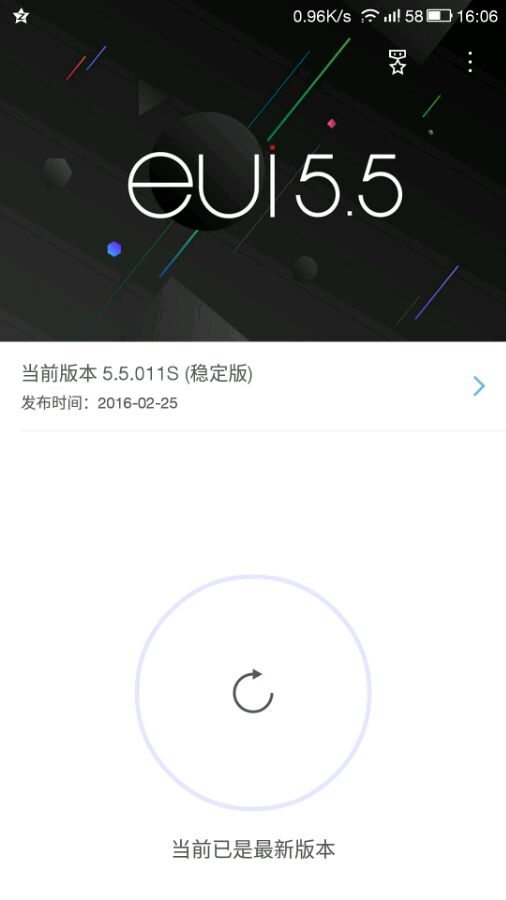Open the three-dot overflow menu
Viewport: 506px width, 900px height.
[x=470, y=62]
